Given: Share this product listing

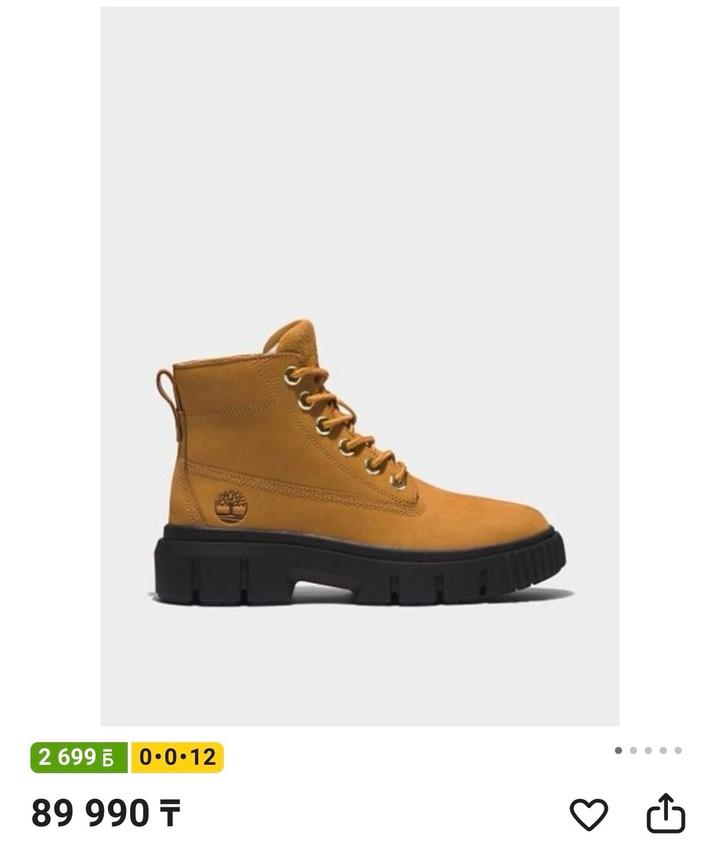Looking at the screenshot, I should 665,813.
